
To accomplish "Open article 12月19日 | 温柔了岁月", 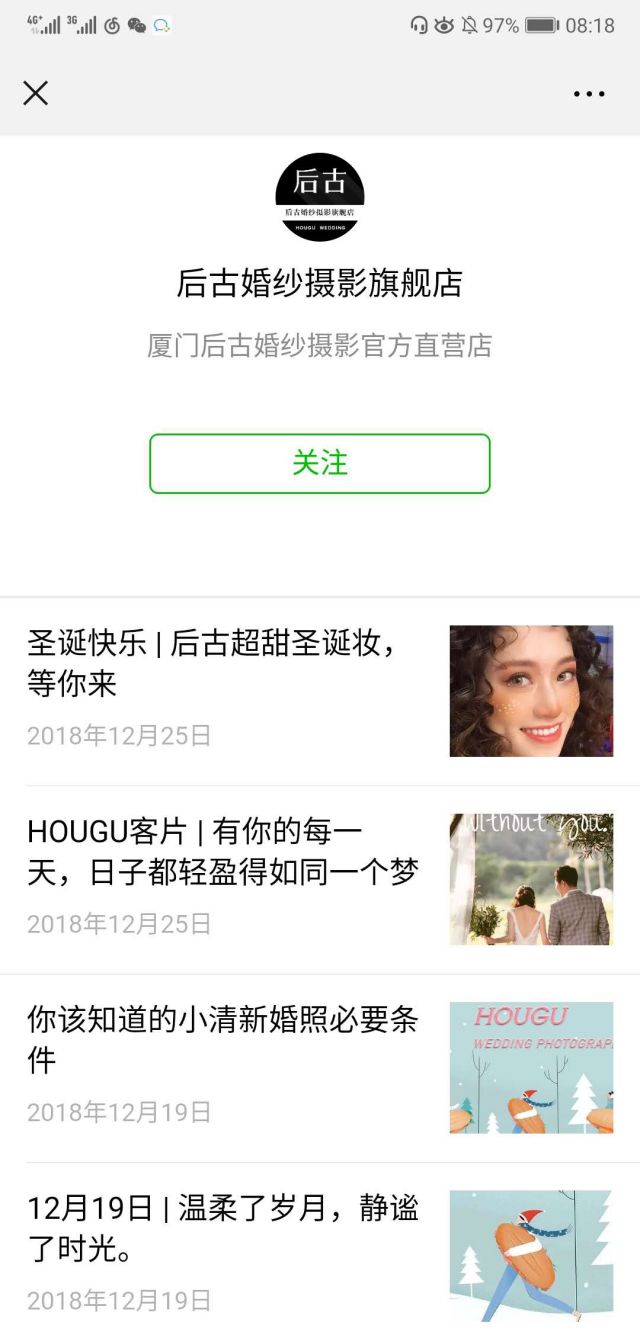I will pos(222,1228).
